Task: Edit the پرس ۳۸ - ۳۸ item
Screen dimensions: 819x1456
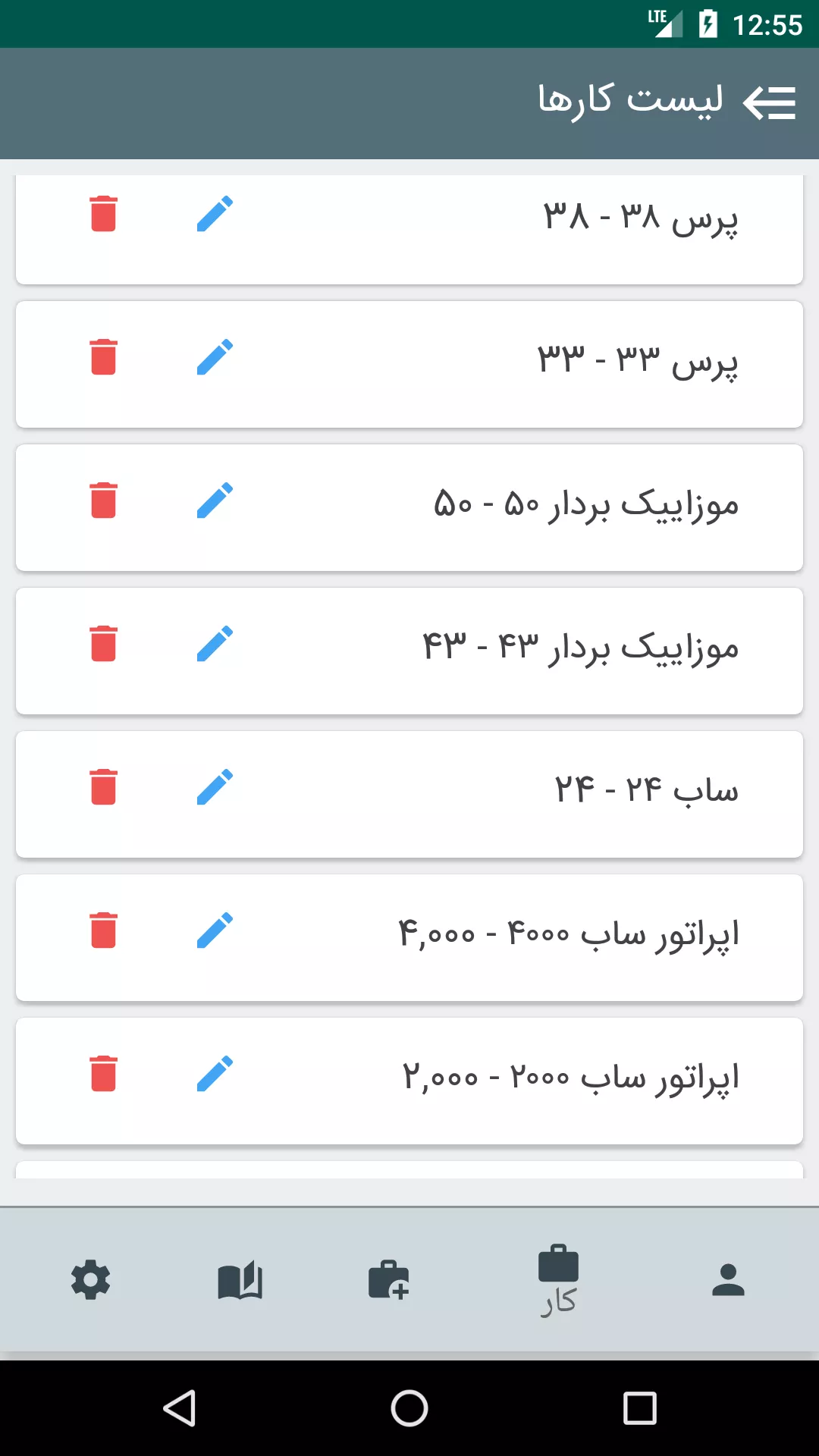Action: [x=215, y=214]
